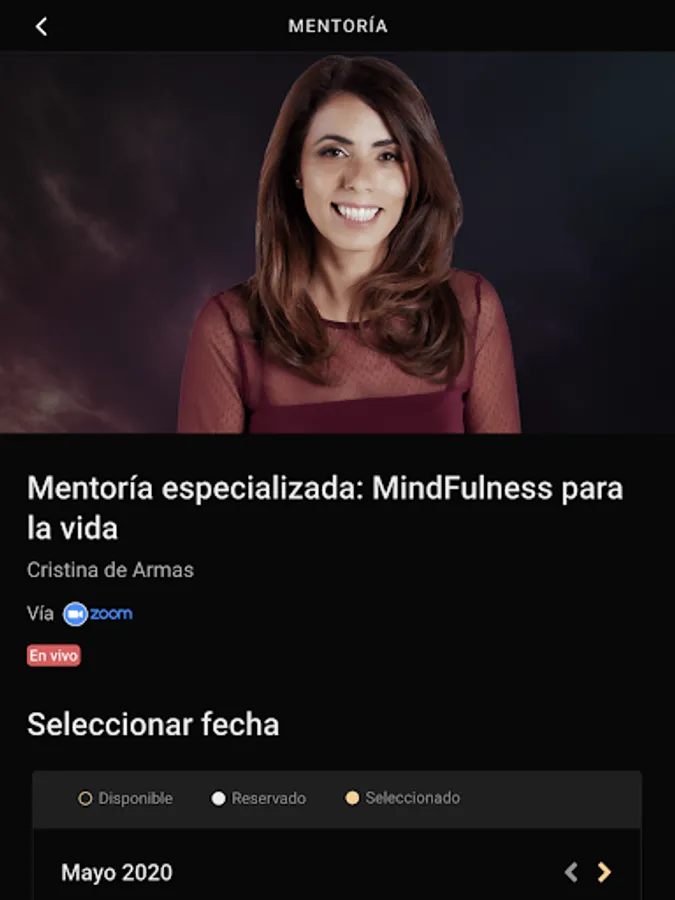
Task: Go back from the Mentoría screen
Action: tap(41, 26)
